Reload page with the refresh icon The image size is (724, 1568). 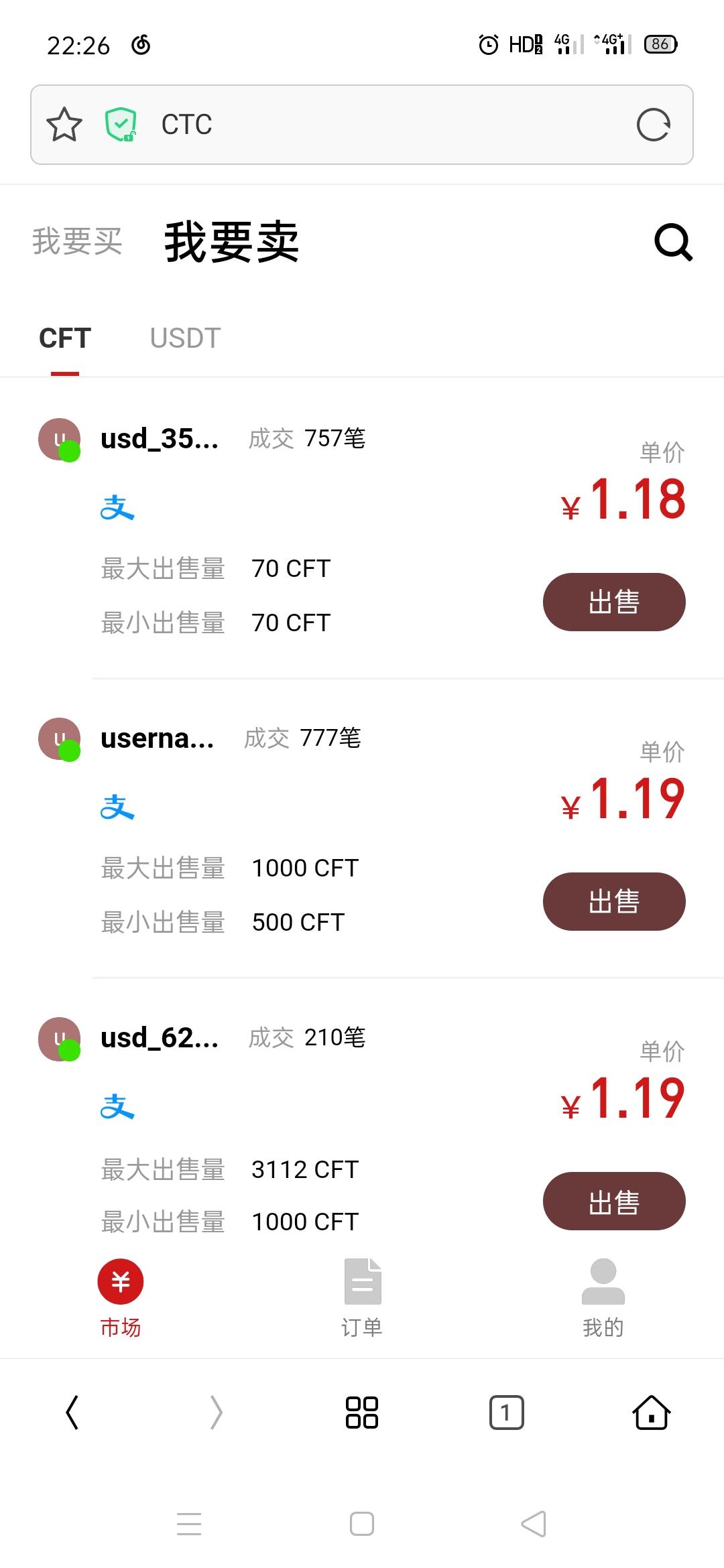[654, 125]
